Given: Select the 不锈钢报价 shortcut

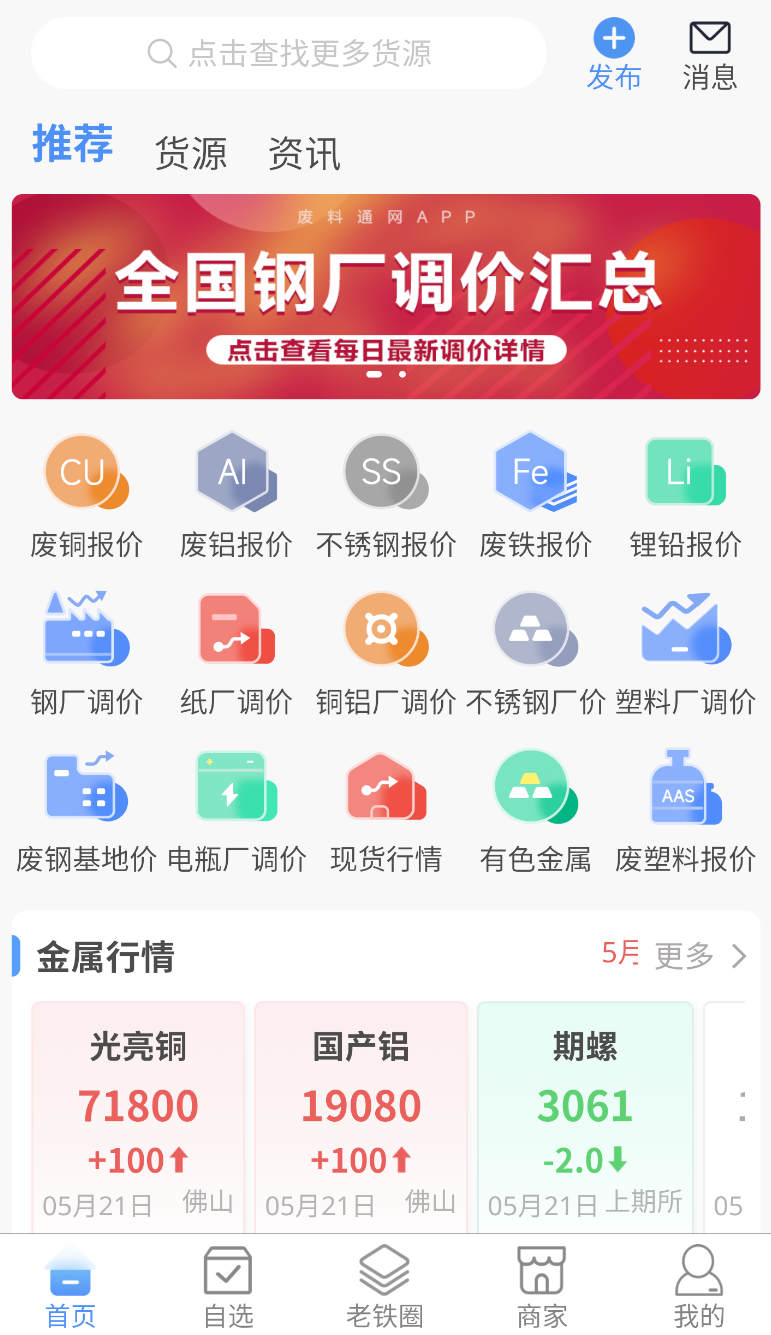Looking at the screenshot, I should 386,497.
